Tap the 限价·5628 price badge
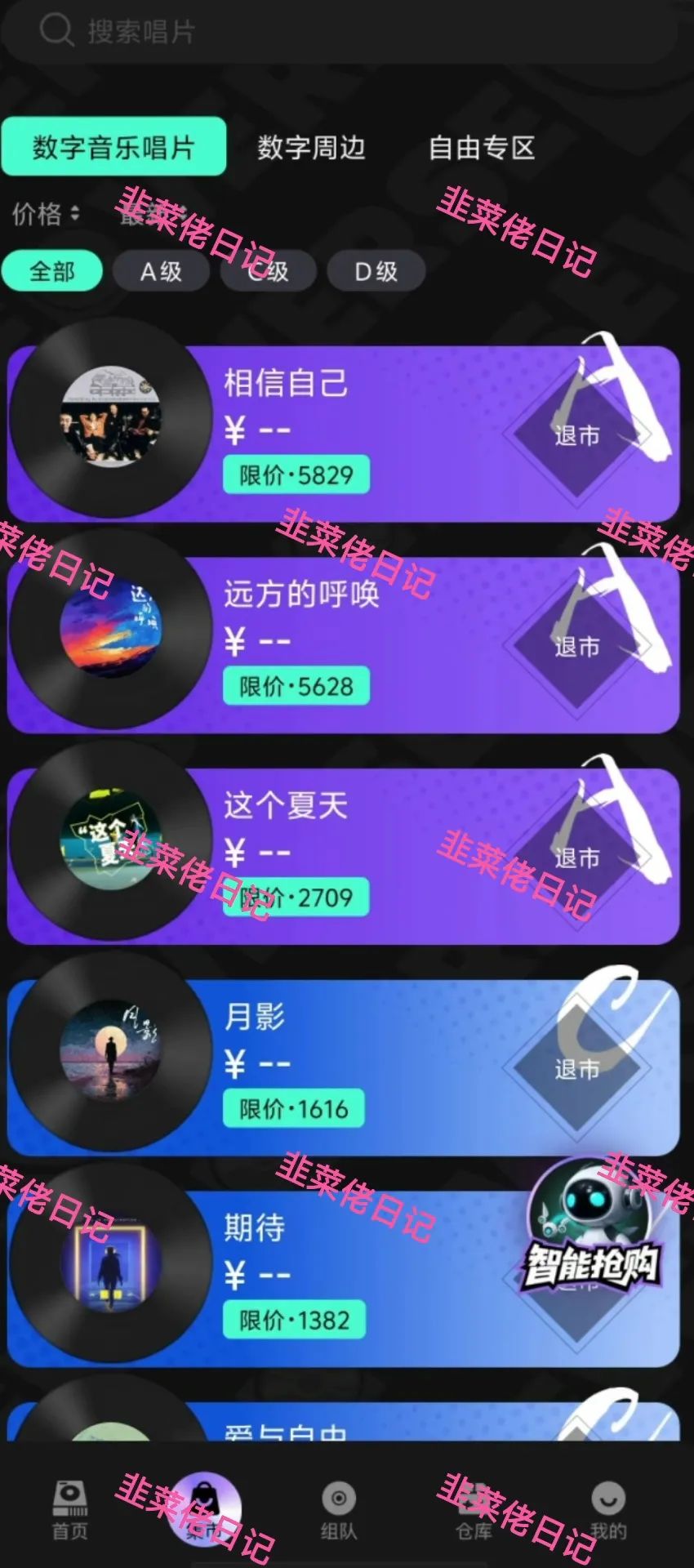This screenshot has width=694, height=1568. click(x=296, y=687)
